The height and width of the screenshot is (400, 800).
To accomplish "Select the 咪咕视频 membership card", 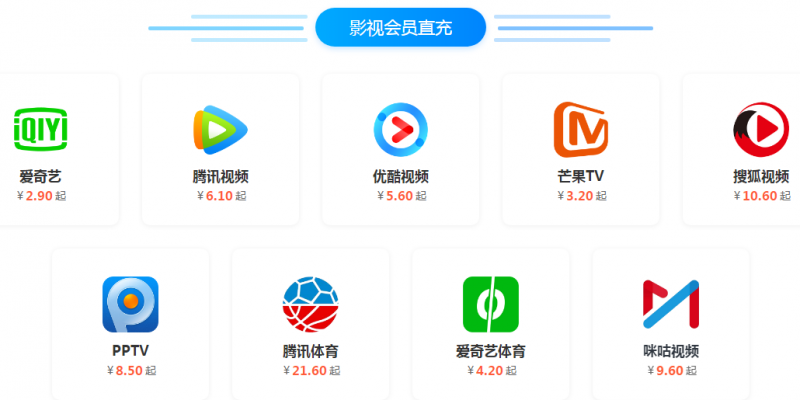I will pos(670,322).
